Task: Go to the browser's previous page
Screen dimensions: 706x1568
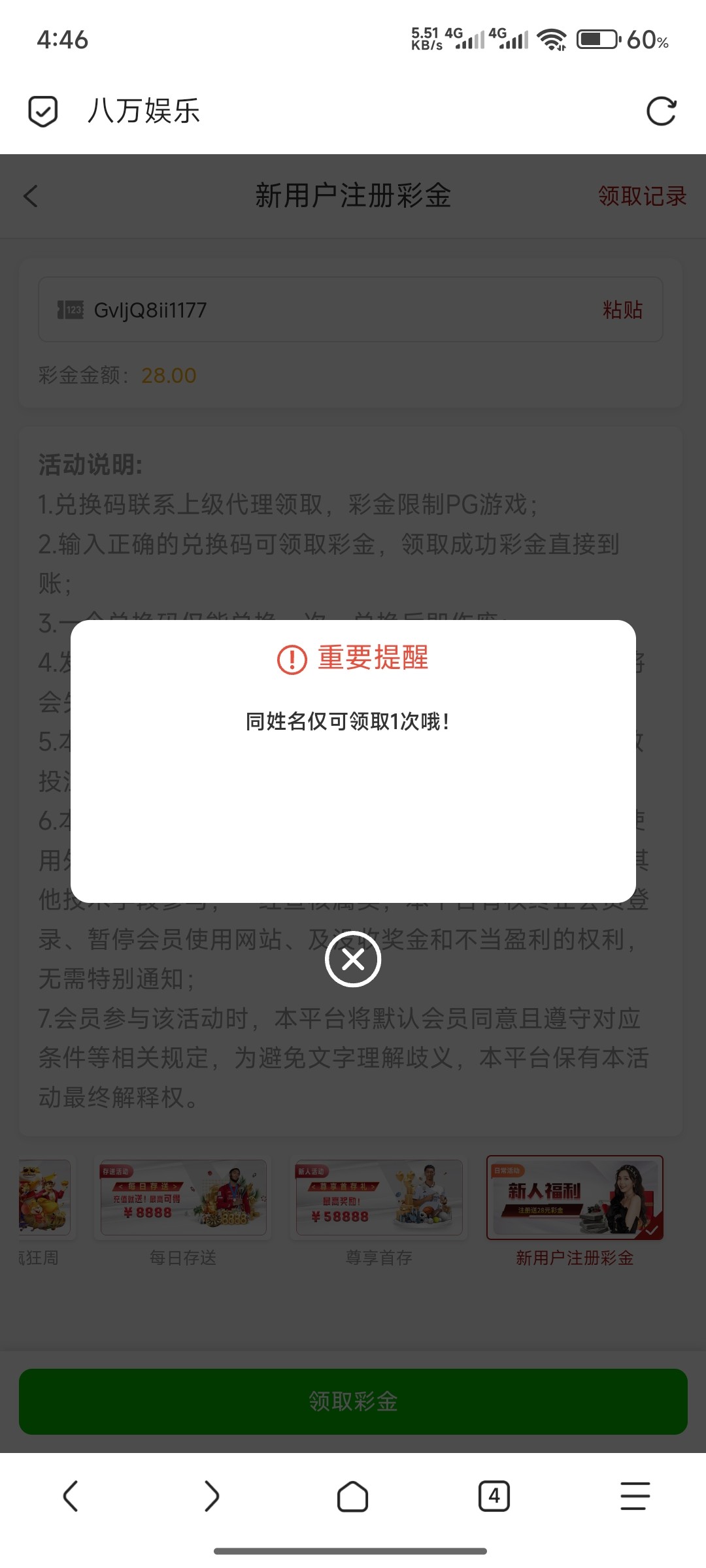Action: click(x=71, y=1496)
